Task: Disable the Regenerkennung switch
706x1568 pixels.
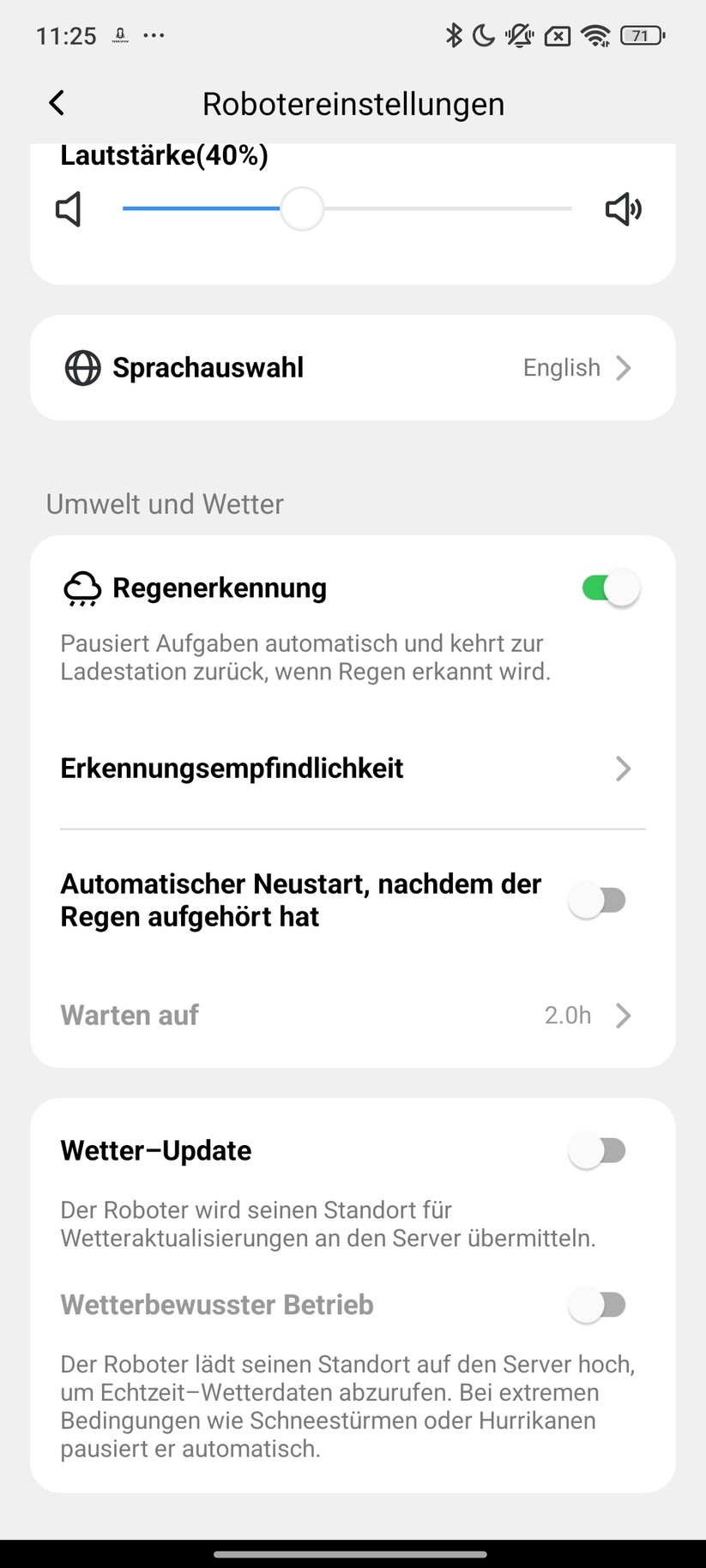Action: (610, 588)
